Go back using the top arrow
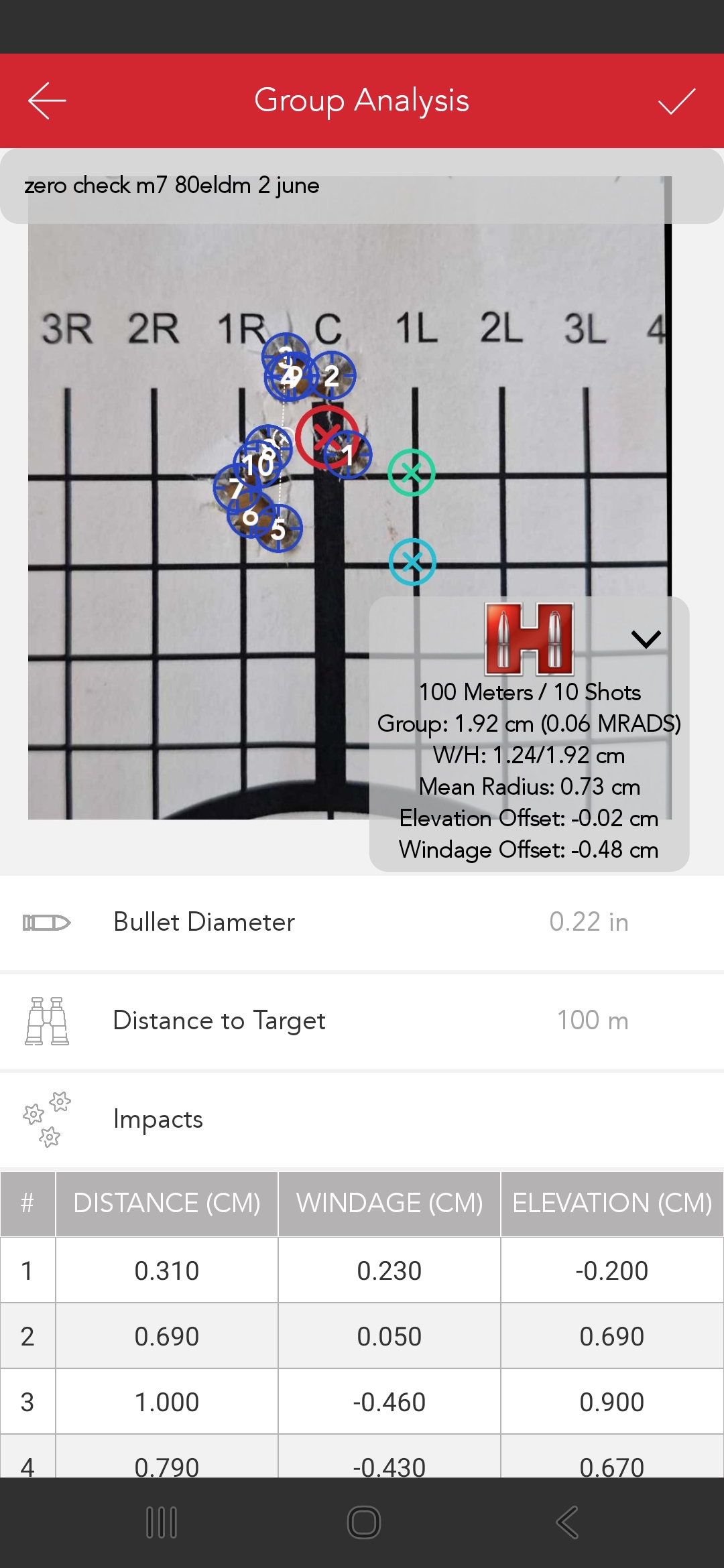 (47, 101)
